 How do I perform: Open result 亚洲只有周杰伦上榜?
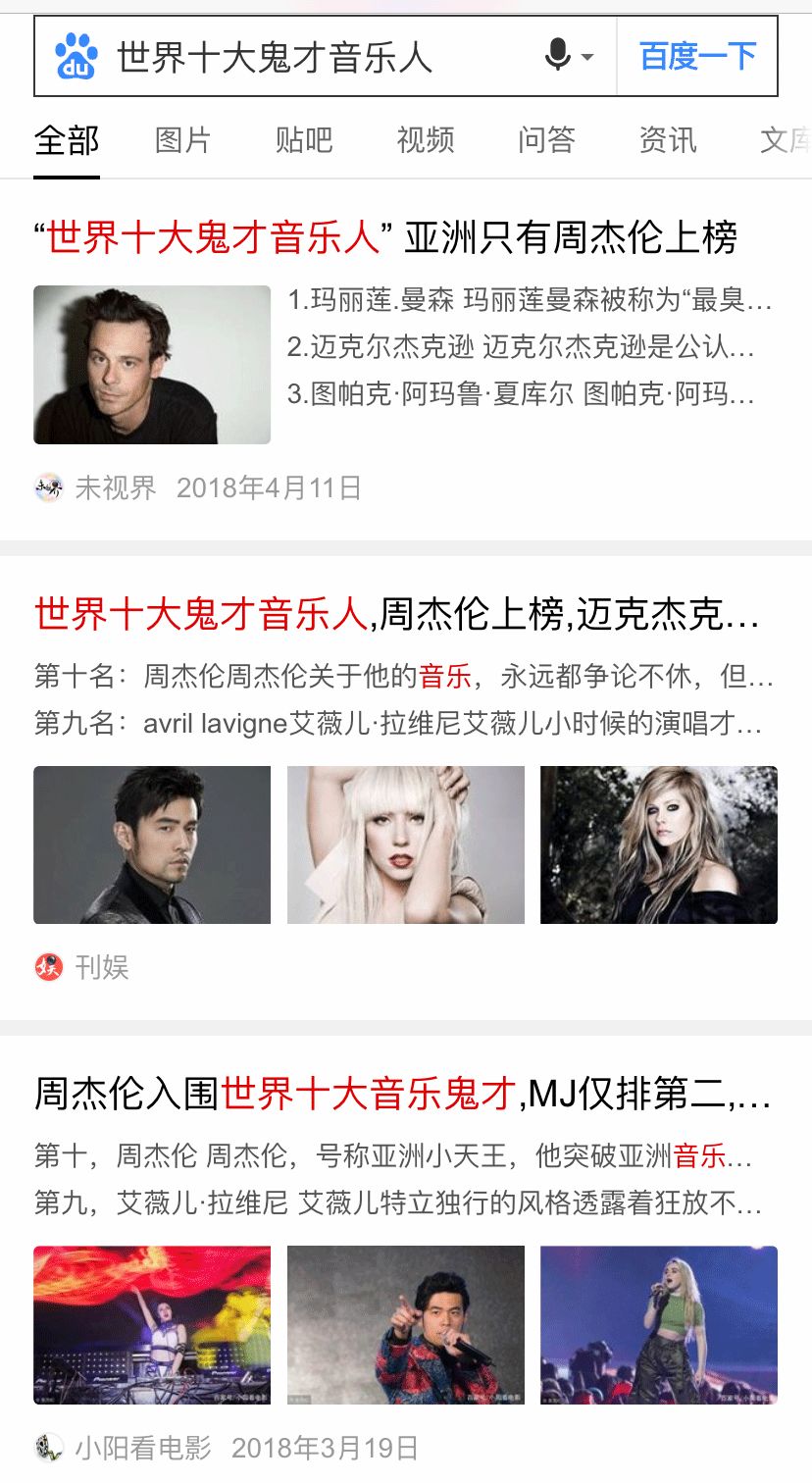pyautogui.click(x=384, y=237)
